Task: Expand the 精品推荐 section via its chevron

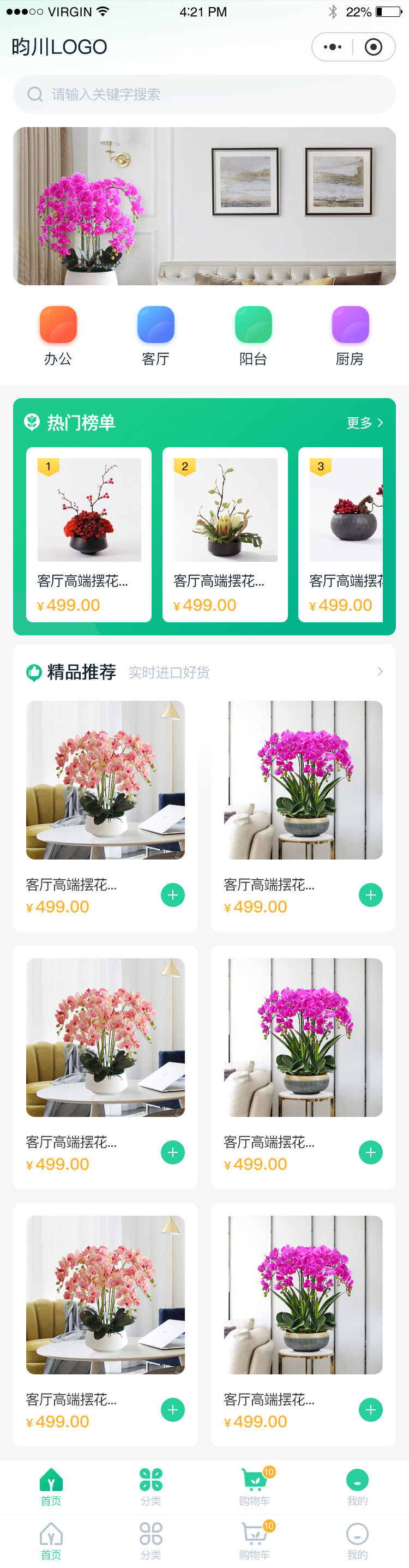Action: [x=380, y=671]
